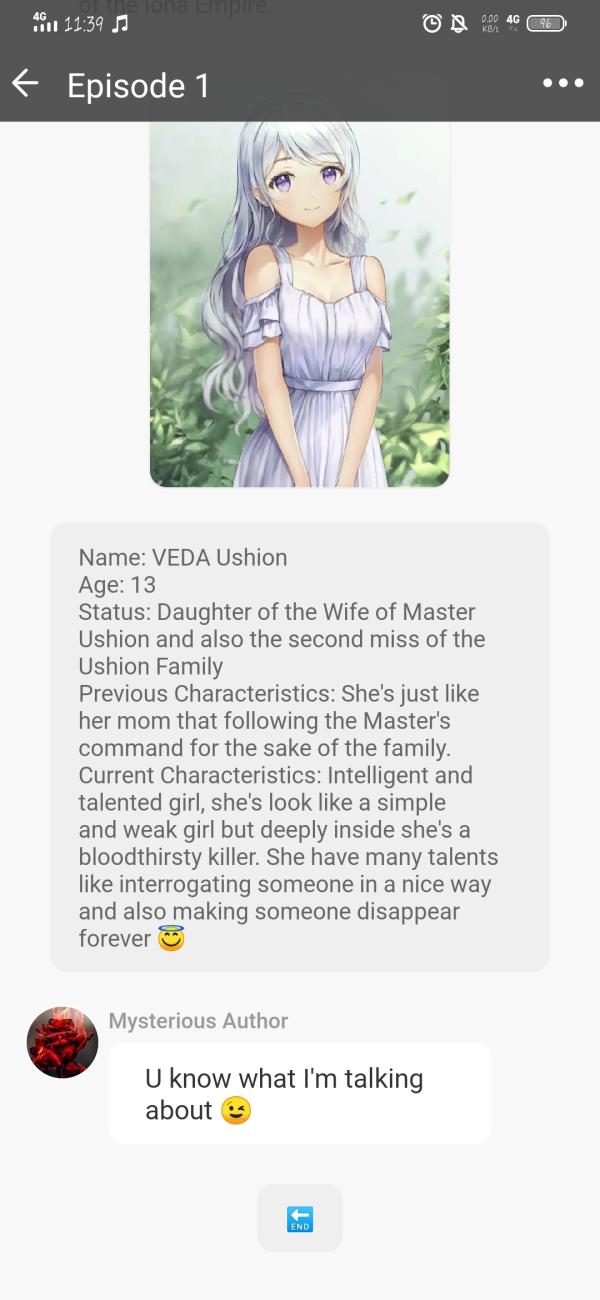Tap the Mysterious Author avatar
600x1300 pixels.
click(x=62, y=1042)
